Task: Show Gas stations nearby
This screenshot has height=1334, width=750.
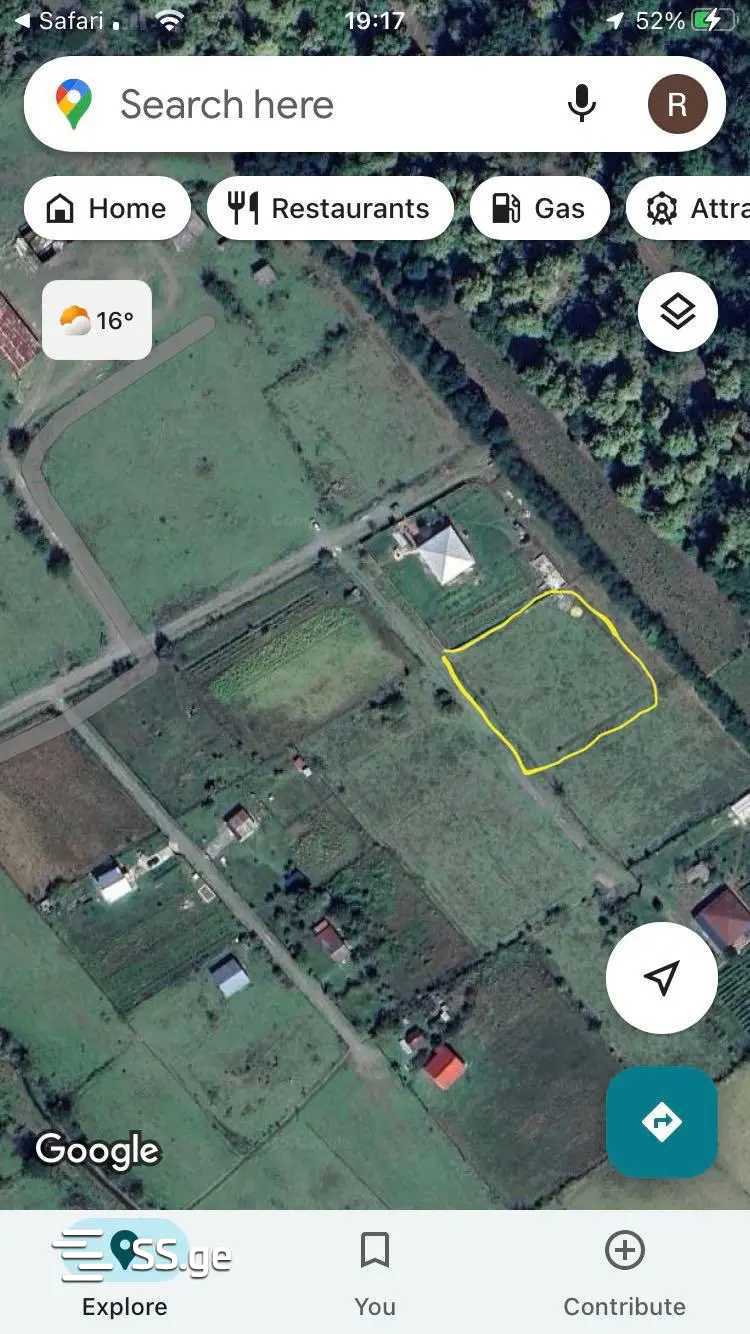Action: [539, 208]
